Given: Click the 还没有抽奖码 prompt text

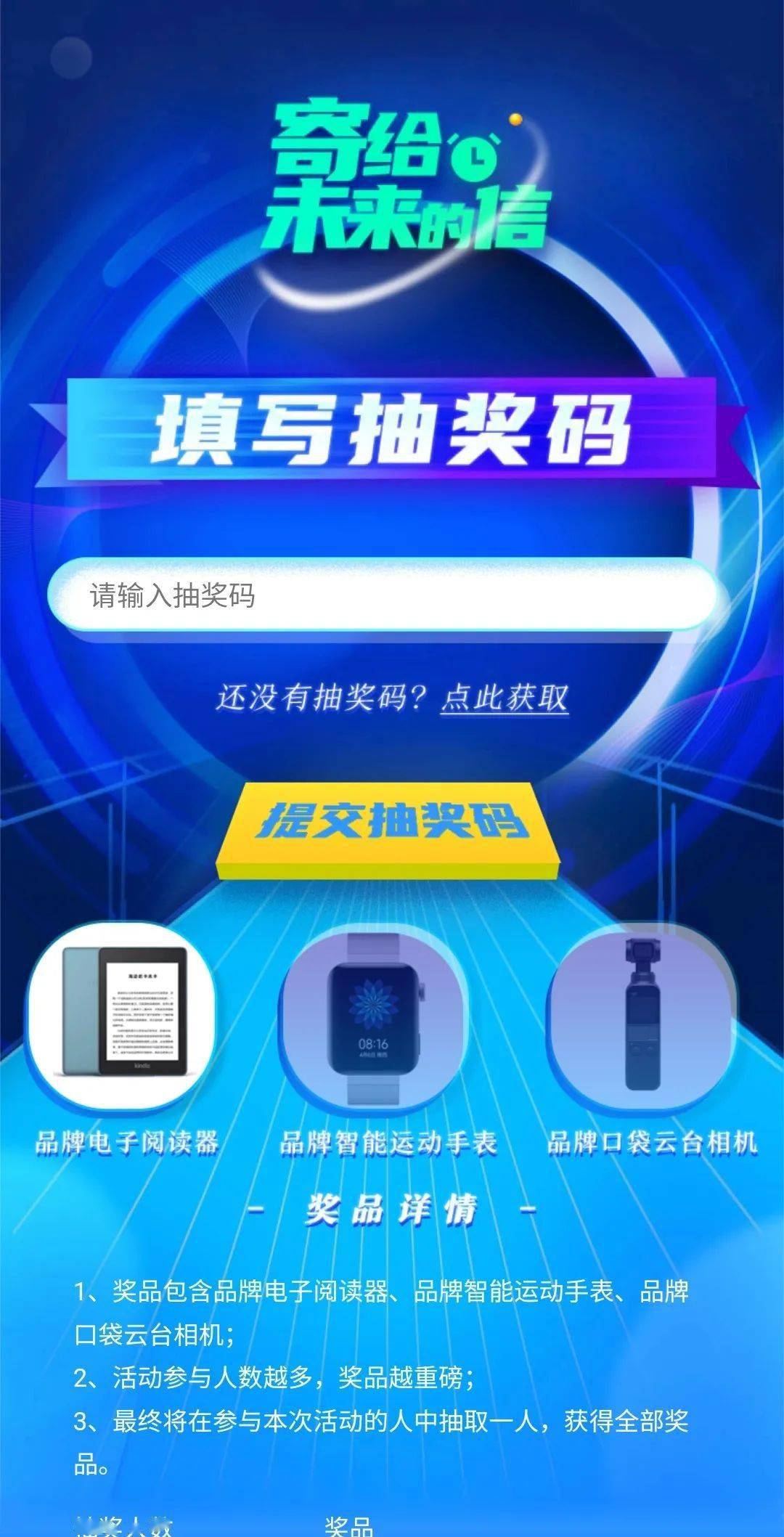Looking at the screenshot, I should (x=319, y=698).
